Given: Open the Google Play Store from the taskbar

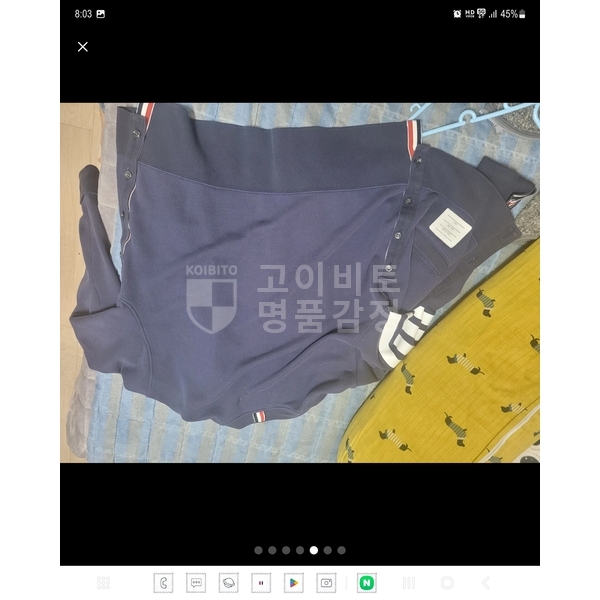Looking at the screenshot, I should coord(293,583).
